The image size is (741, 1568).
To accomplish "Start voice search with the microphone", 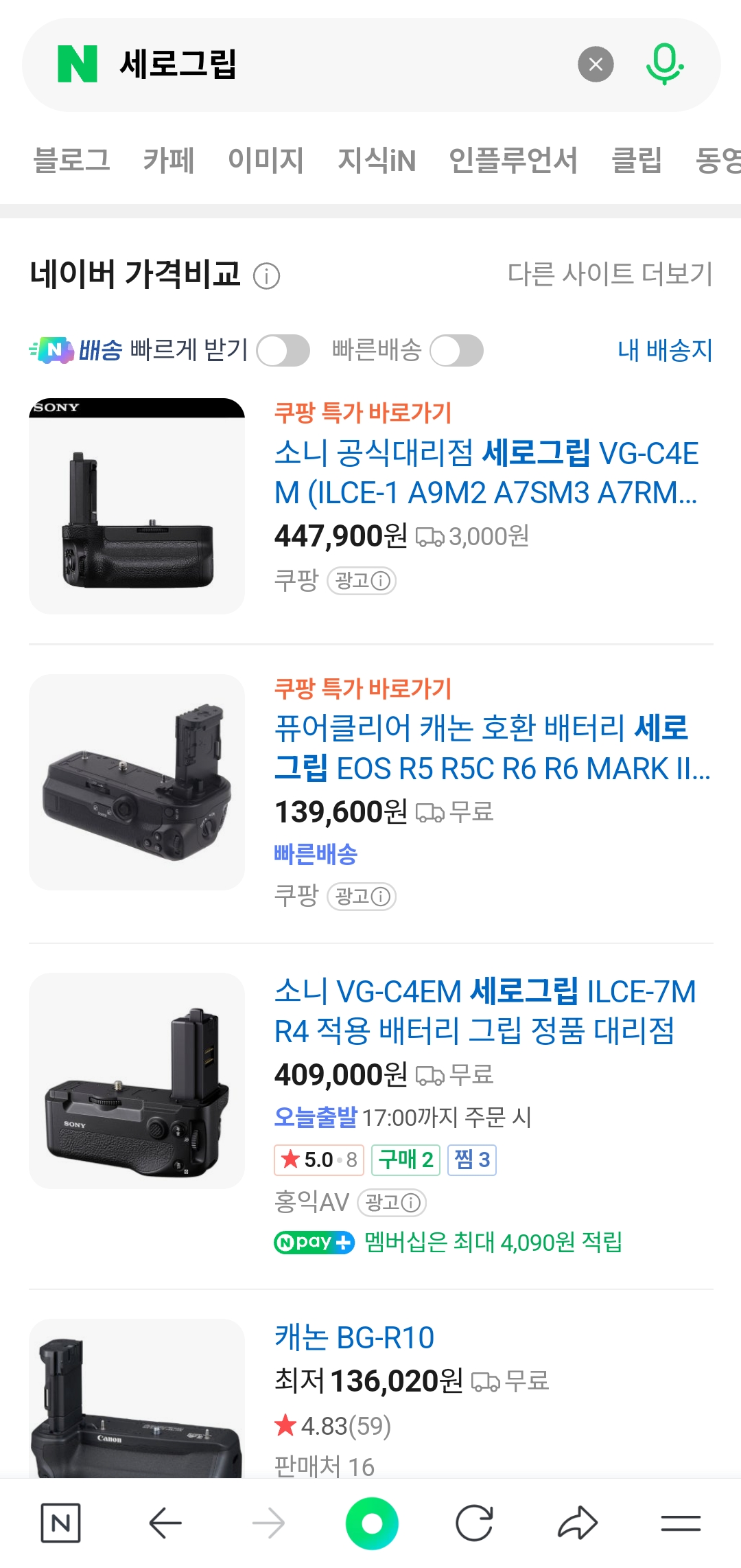I will (664, 65).
